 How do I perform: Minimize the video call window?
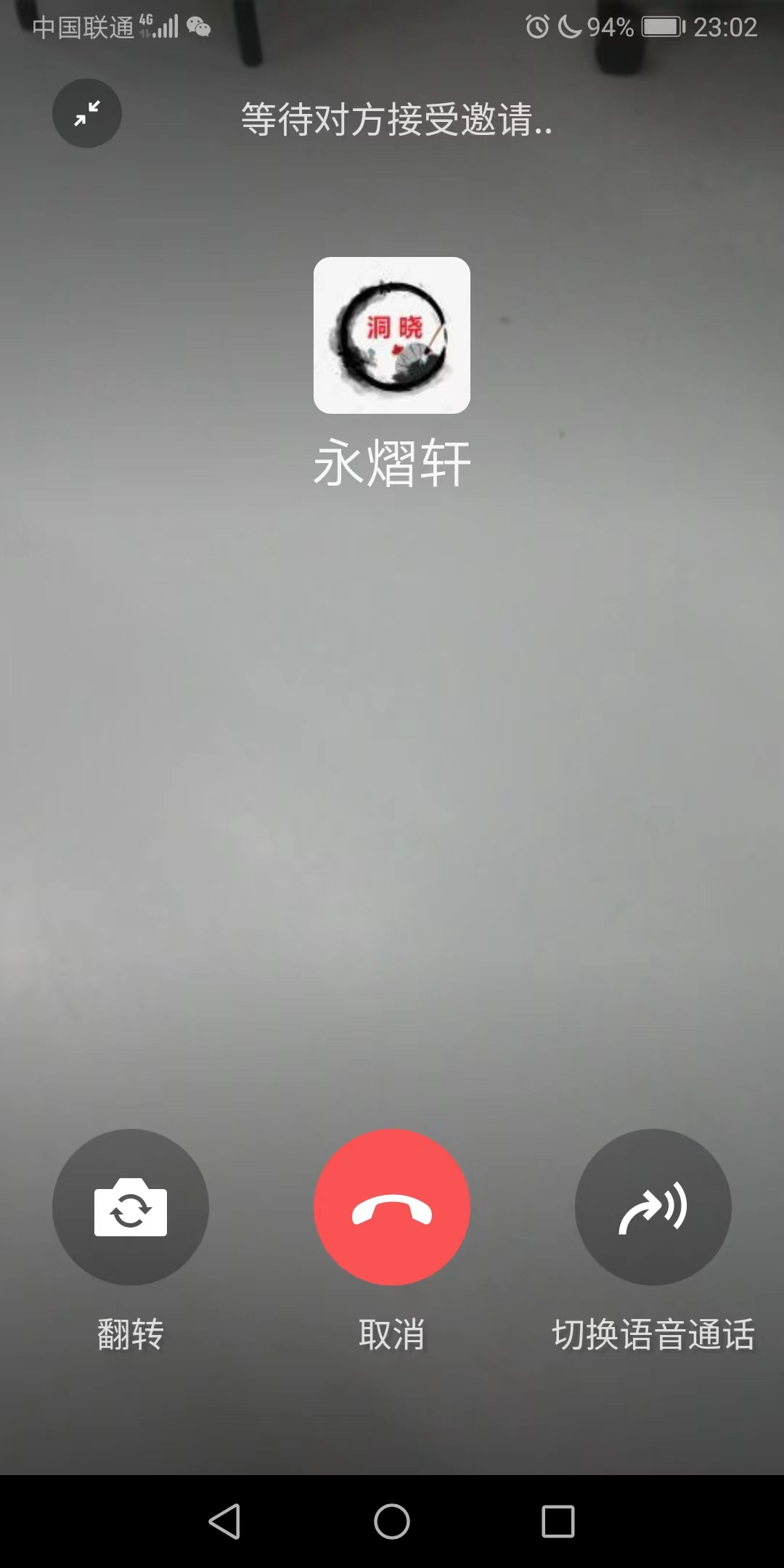(87, 113)
